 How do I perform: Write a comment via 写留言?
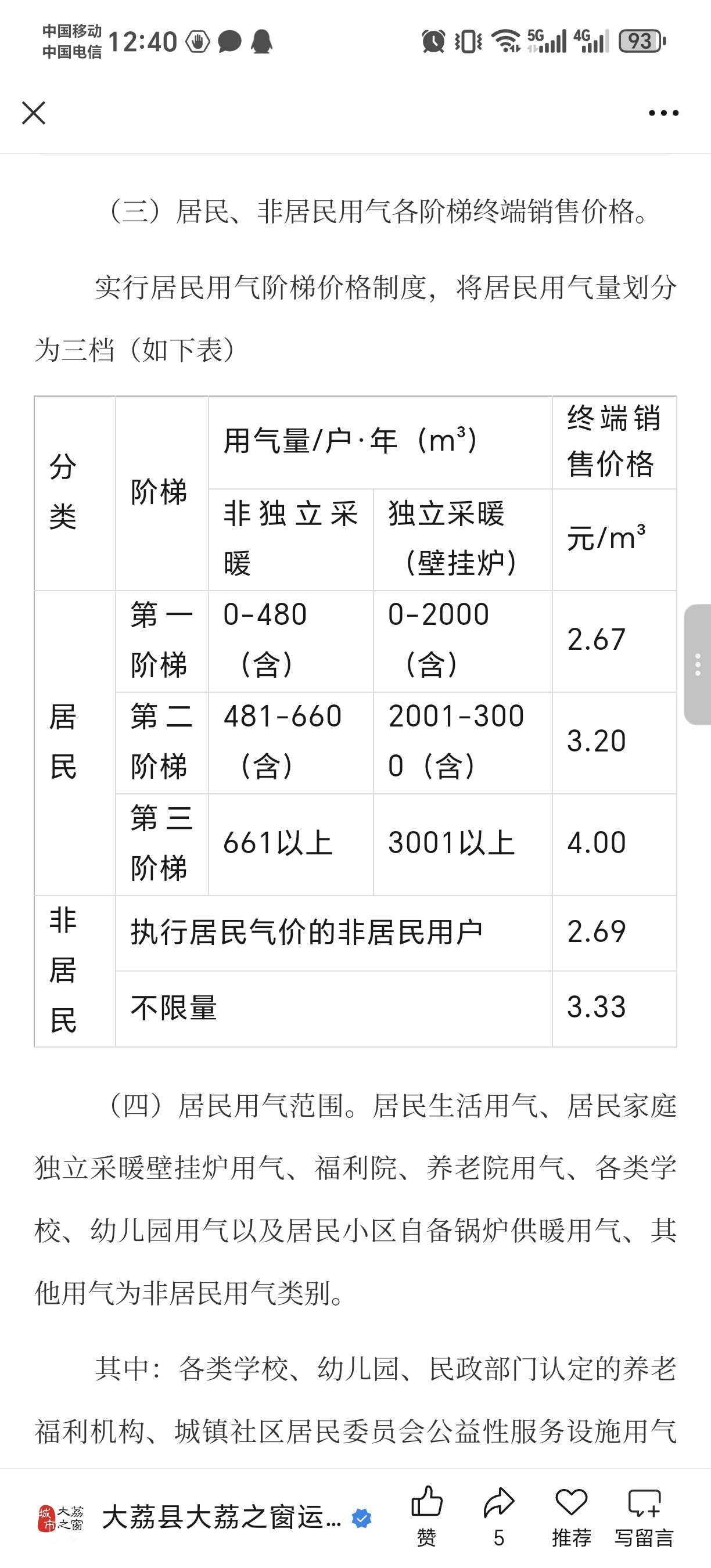[644, 1515]
